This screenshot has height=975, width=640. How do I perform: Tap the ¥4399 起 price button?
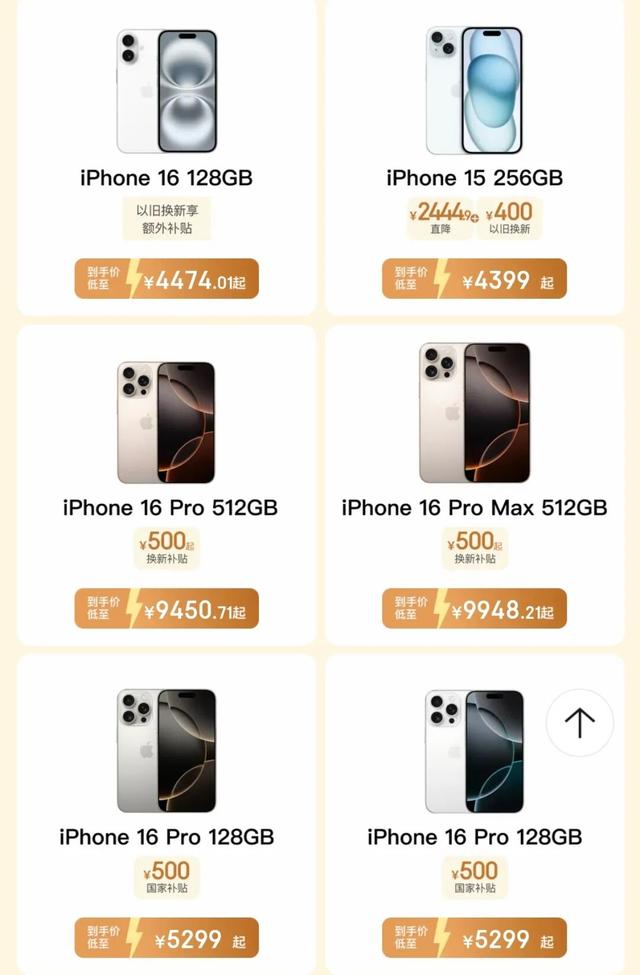coord(474,280)
